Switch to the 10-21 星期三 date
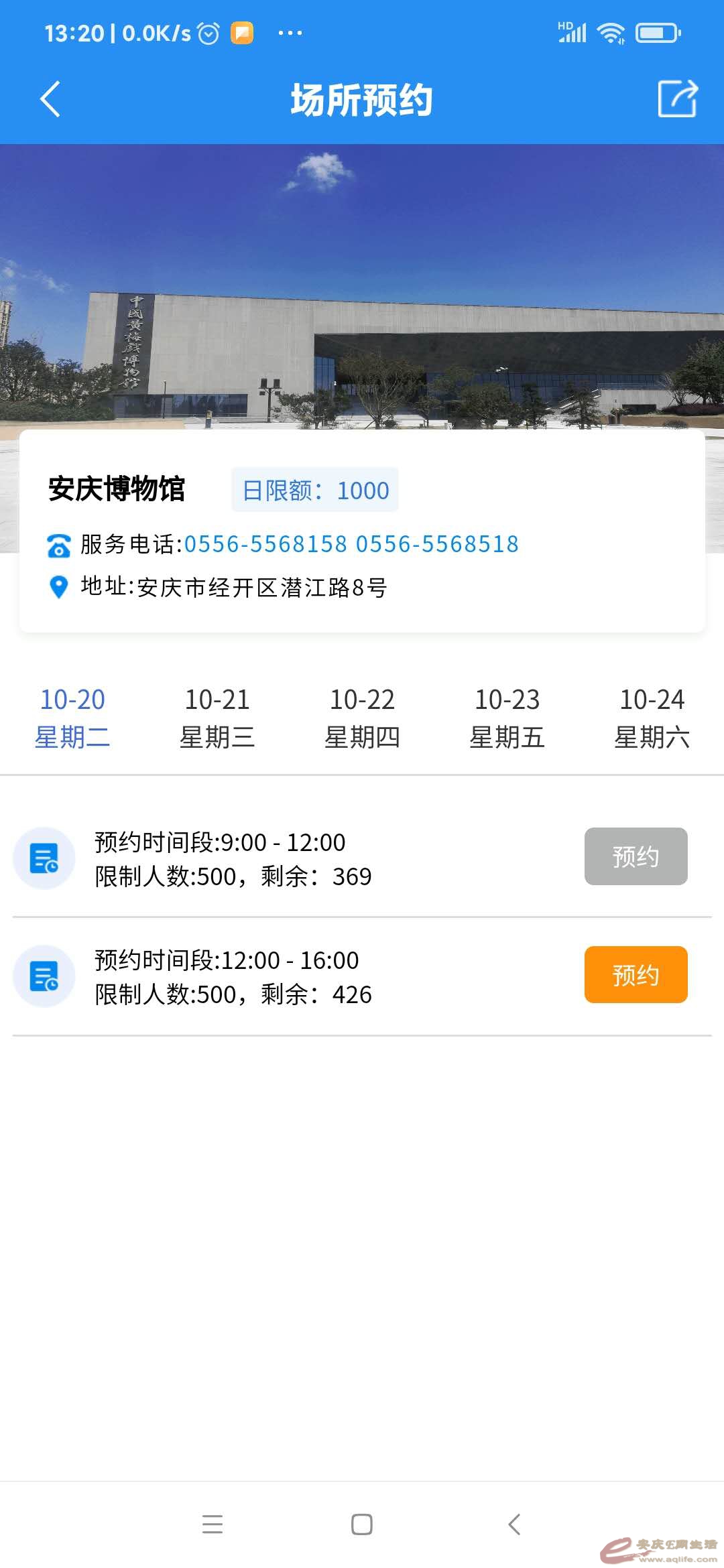Viewport: 724px width, 1568px height. pyautogui.click(x=217, y=718)
